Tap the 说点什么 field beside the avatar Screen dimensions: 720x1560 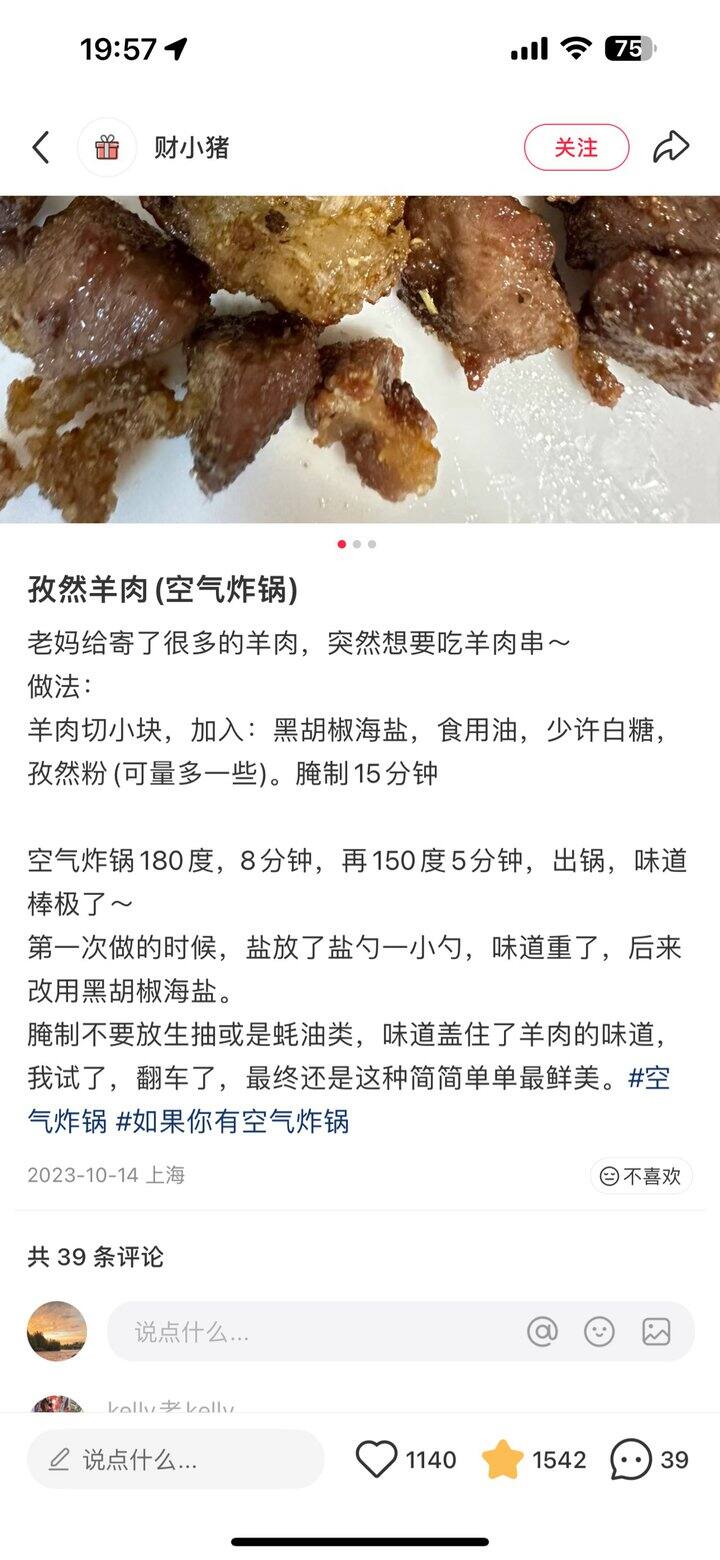[x=300, y=1331]
